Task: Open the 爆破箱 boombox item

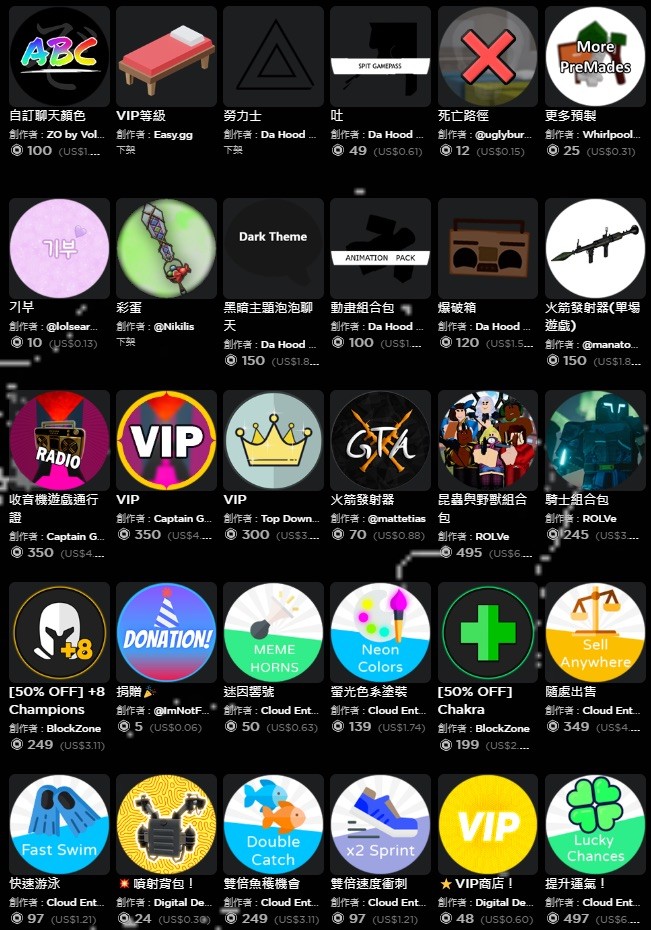Action: (x=488, y=248)
